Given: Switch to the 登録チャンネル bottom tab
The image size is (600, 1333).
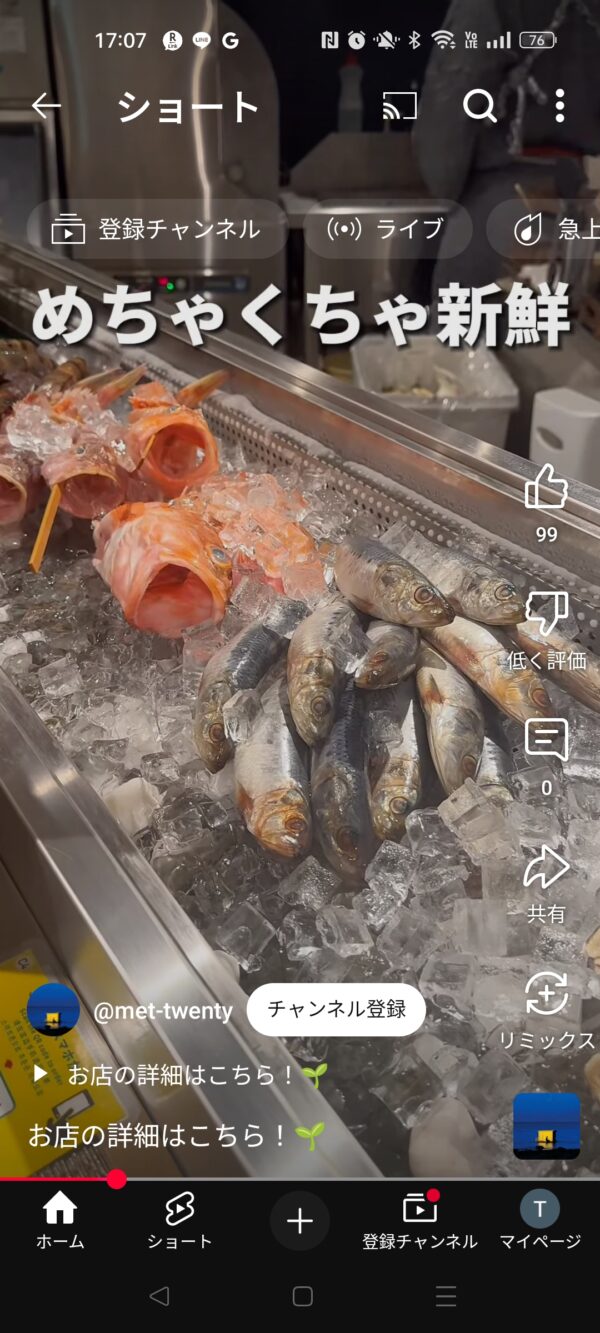Looking at the screenshot, I should 420,1221.
